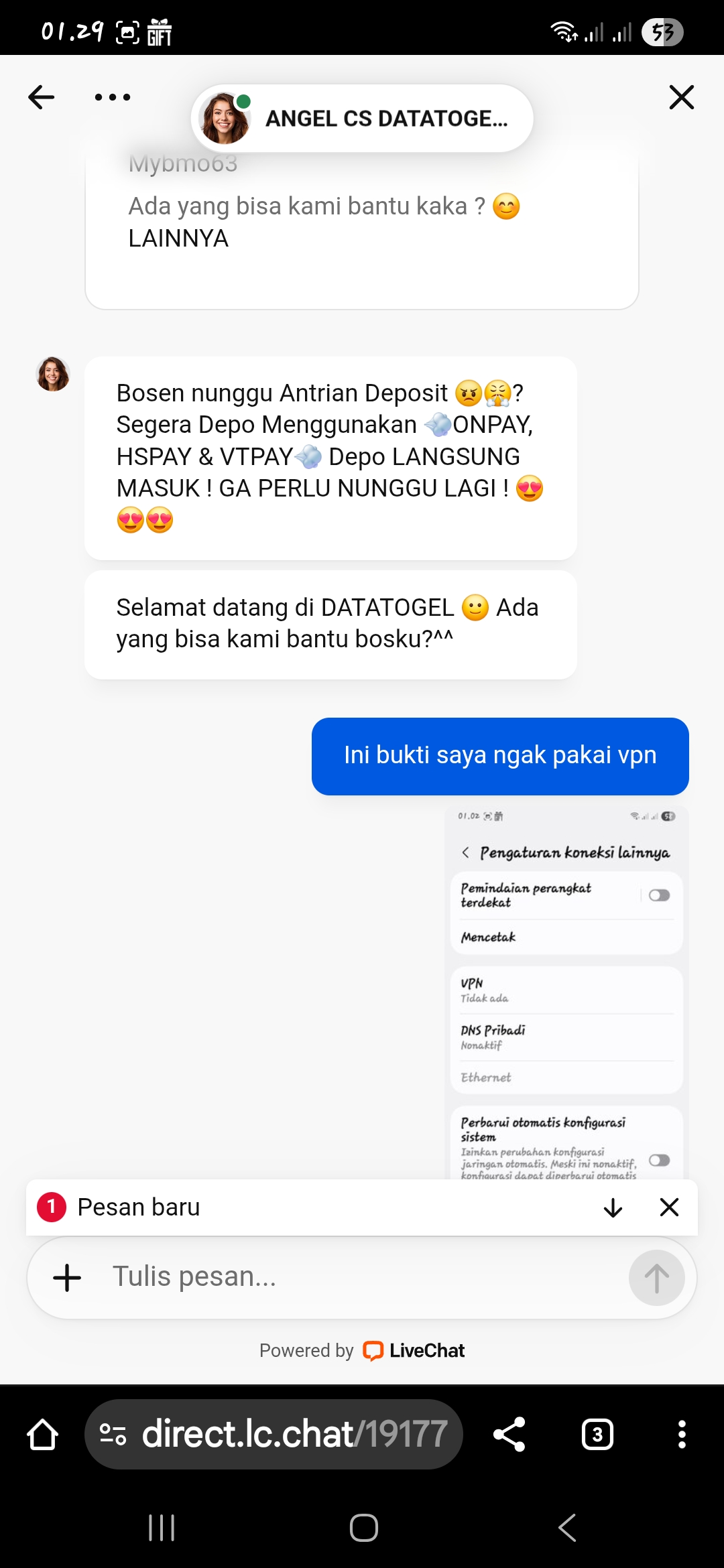724x1568 pixels.
Task: Open the sent VPN settings screenshot
Action: pos(566,992)
